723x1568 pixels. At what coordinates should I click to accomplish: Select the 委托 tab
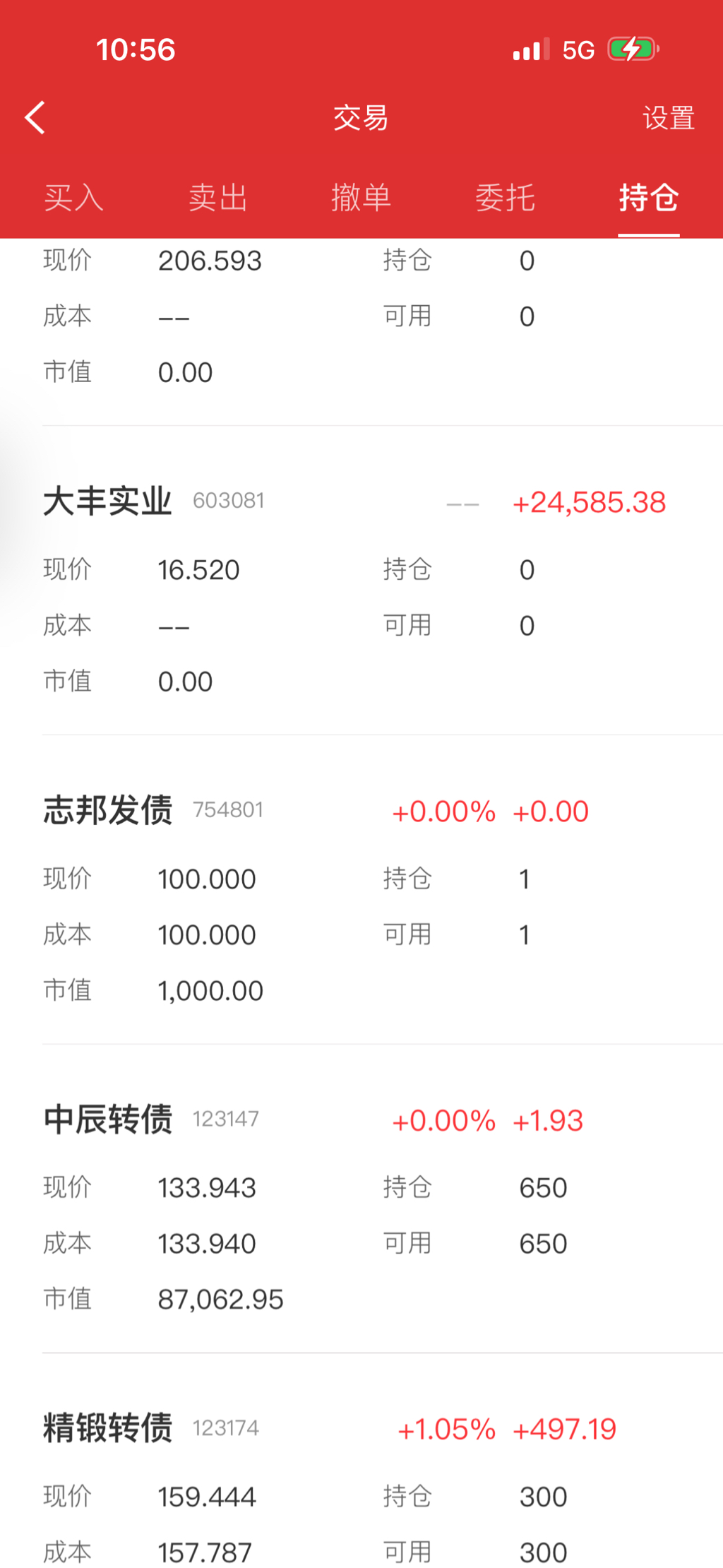505,197
